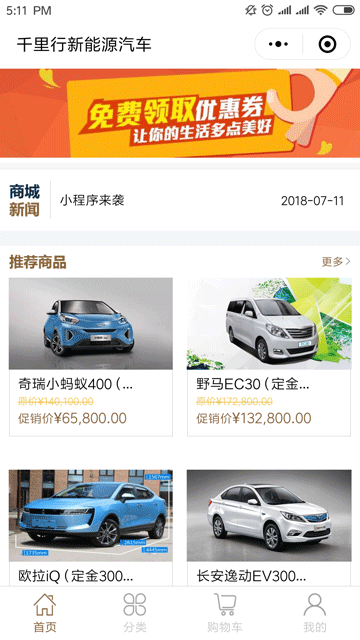Image resolution: width=360 pixels, height=640 pixels.
Task: Open the free coupon banner
Action: pyautogui.click(x=180, y=113)
